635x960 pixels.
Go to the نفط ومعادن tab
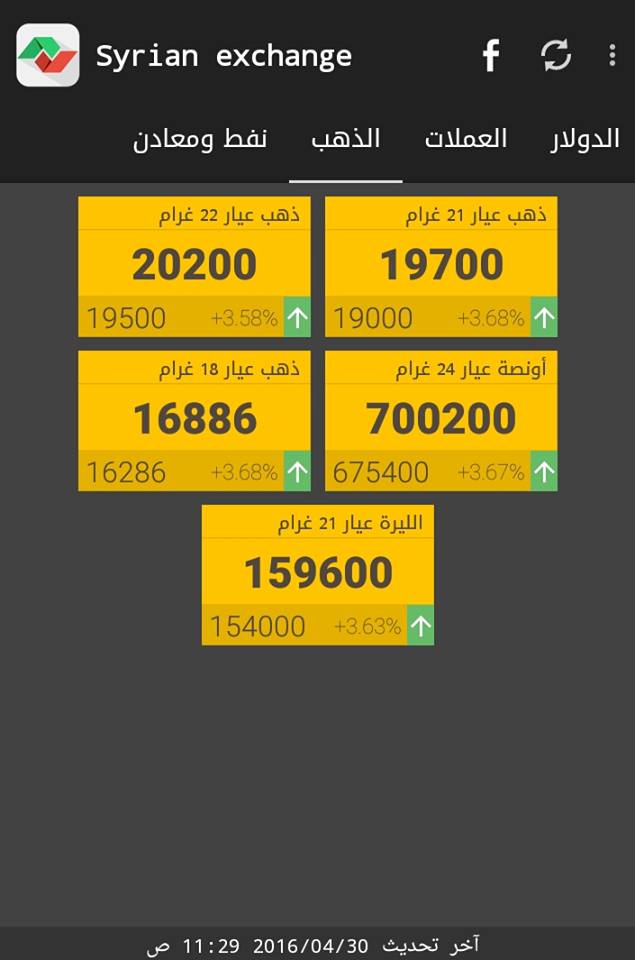pos(200,139)
